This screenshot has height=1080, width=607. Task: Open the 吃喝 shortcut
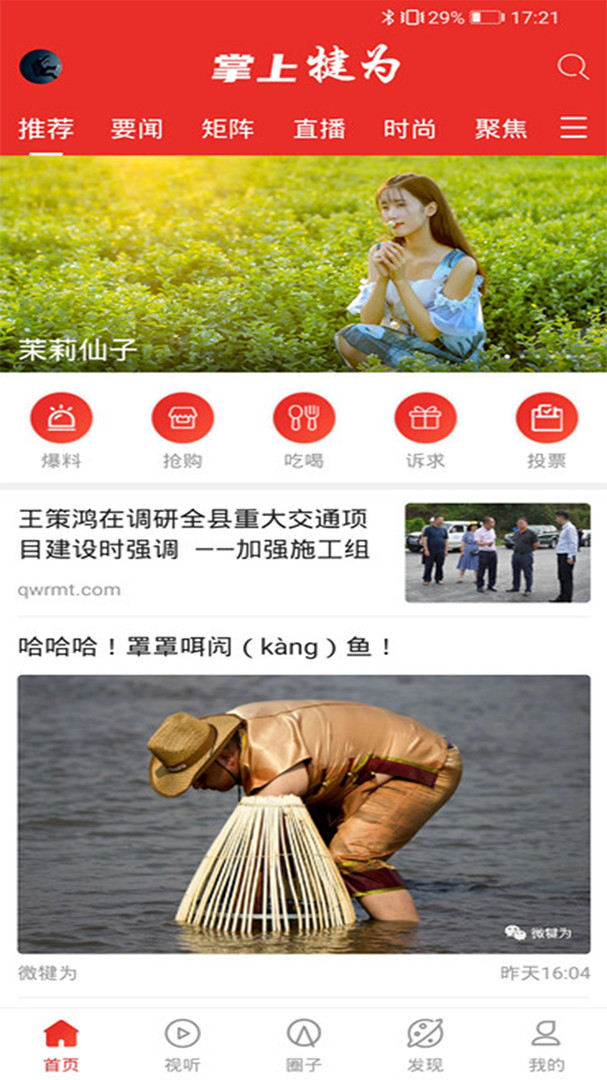click(x=304, y=430)
